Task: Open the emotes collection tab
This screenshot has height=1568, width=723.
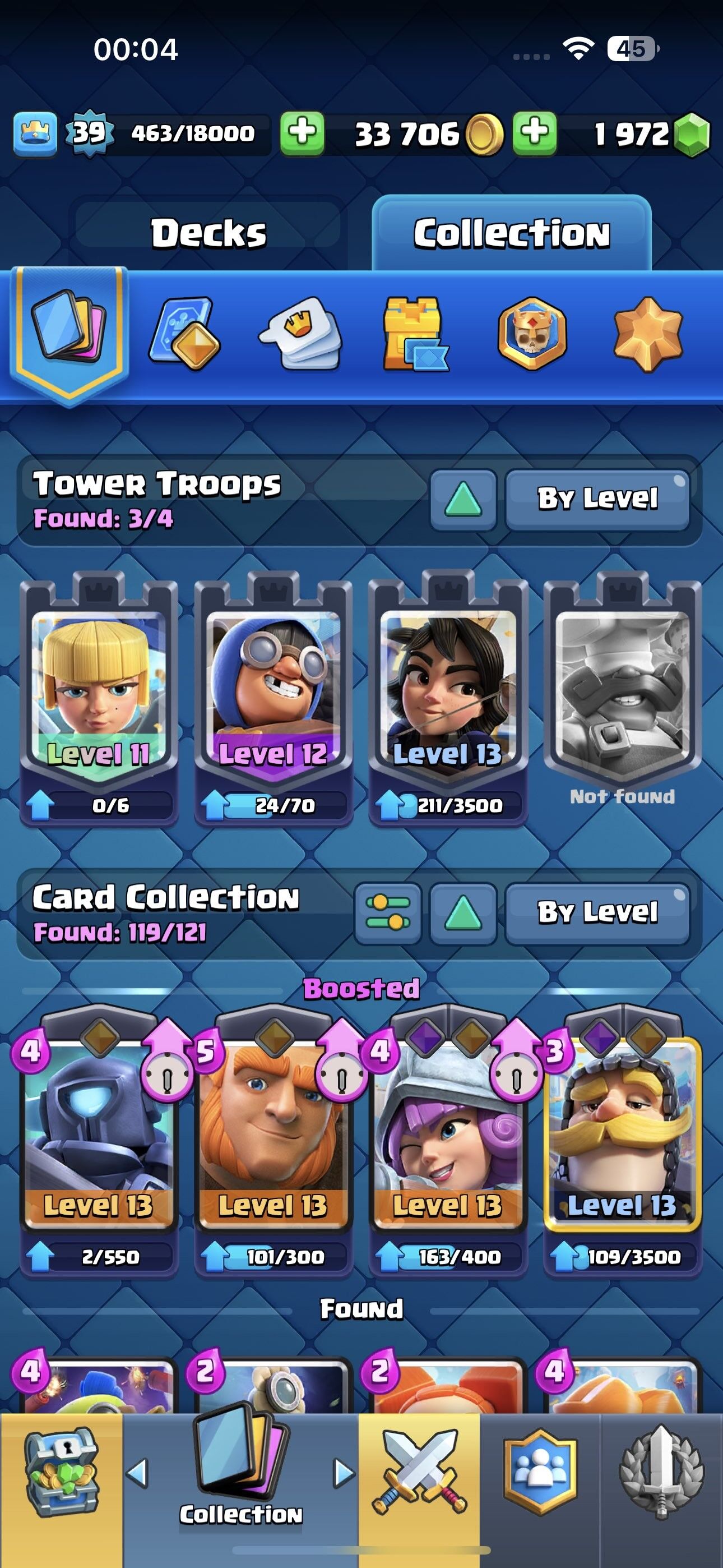Action: (300, 334)
